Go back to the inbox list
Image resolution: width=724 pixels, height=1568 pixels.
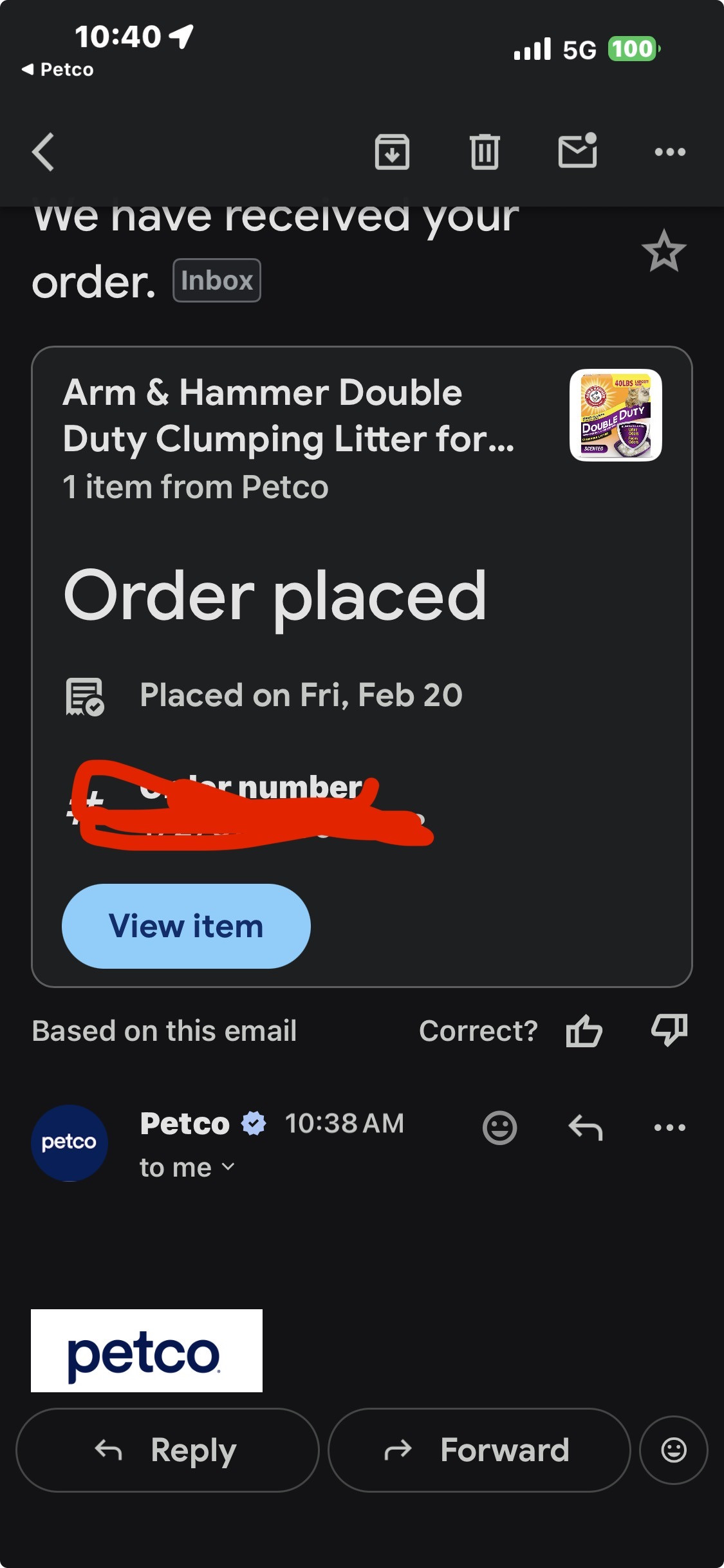pyautogui.click(x=43, y=152)
